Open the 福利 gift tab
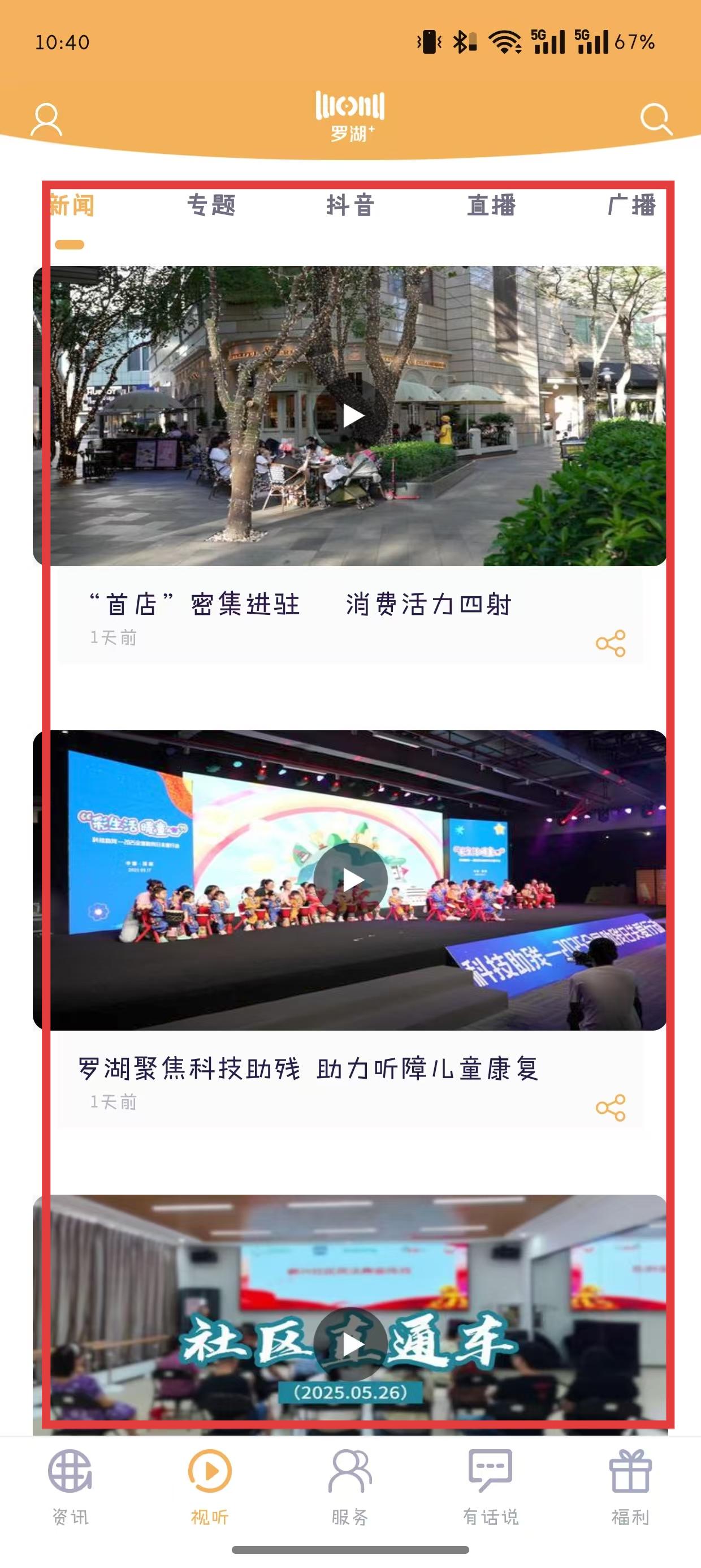Image resolution: width=701 pixels, height=1568 pixels. (630, 1484)
